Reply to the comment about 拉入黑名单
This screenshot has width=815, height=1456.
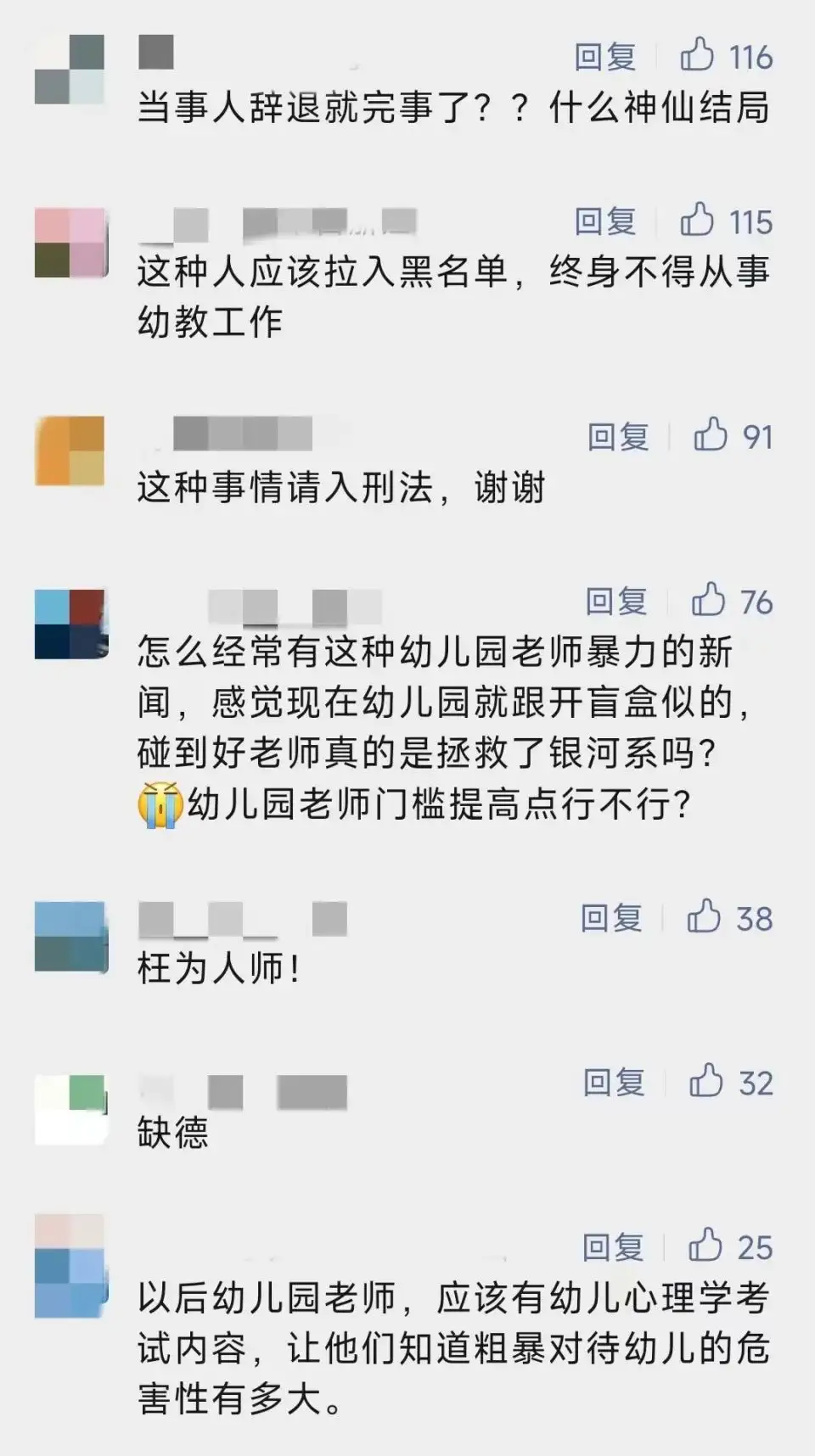(605, 221)
